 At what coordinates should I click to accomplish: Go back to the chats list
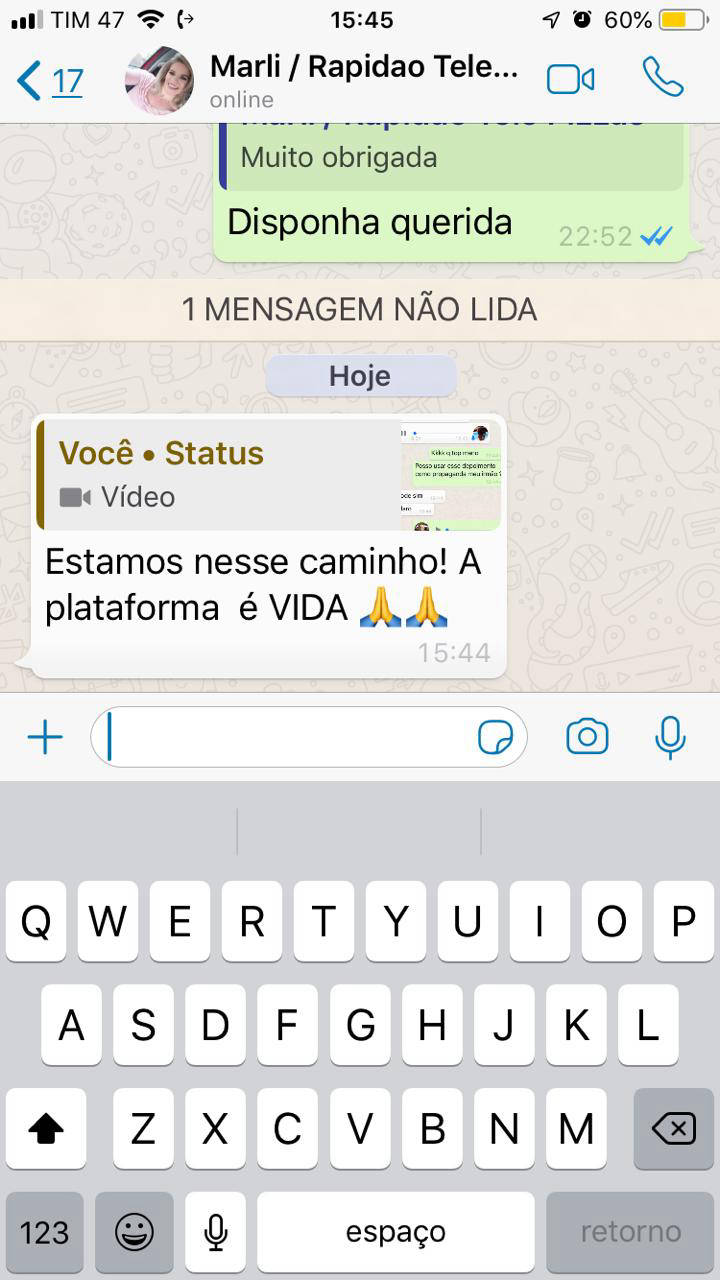click(48, 81)
